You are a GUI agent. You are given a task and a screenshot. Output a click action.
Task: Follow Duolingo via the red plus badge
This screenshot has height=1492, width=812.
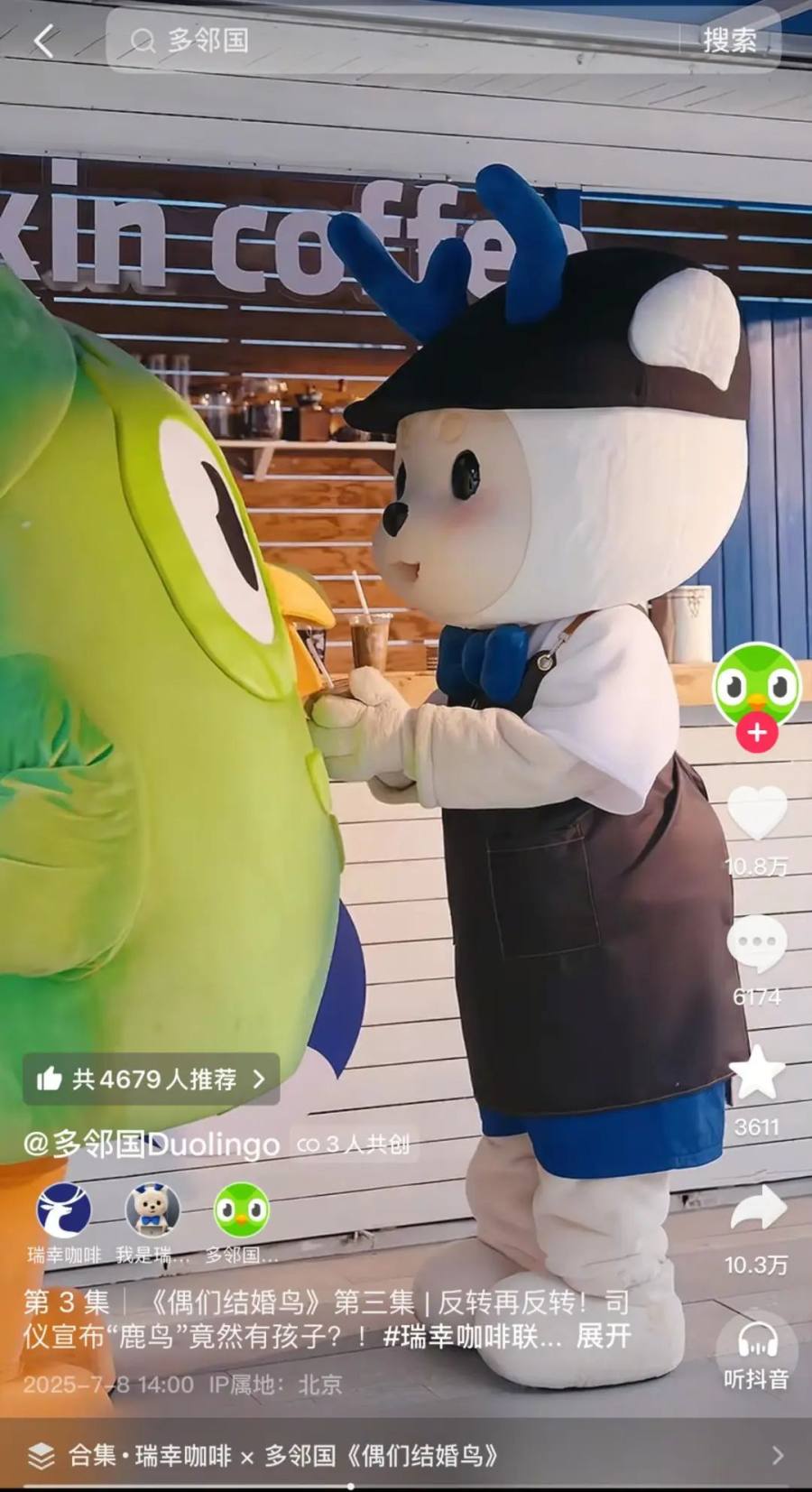756,732
